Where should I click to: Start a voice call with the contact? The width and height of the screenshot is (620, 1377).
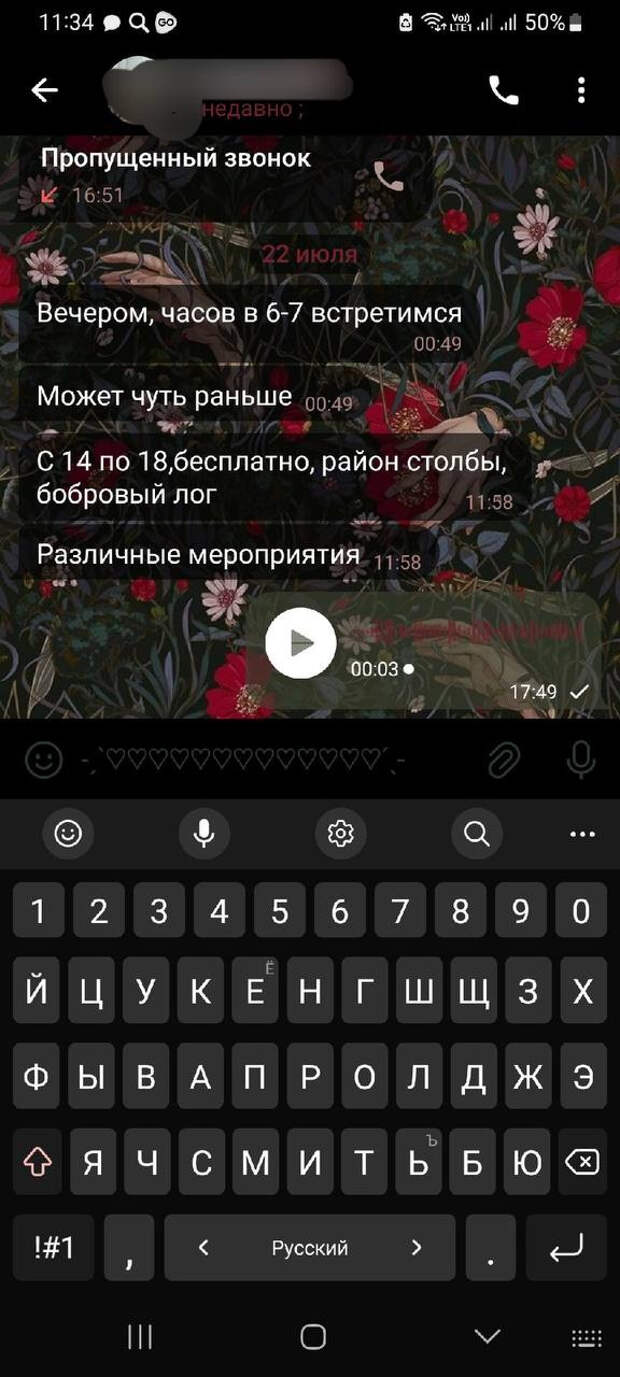click(x=503, y=90)
